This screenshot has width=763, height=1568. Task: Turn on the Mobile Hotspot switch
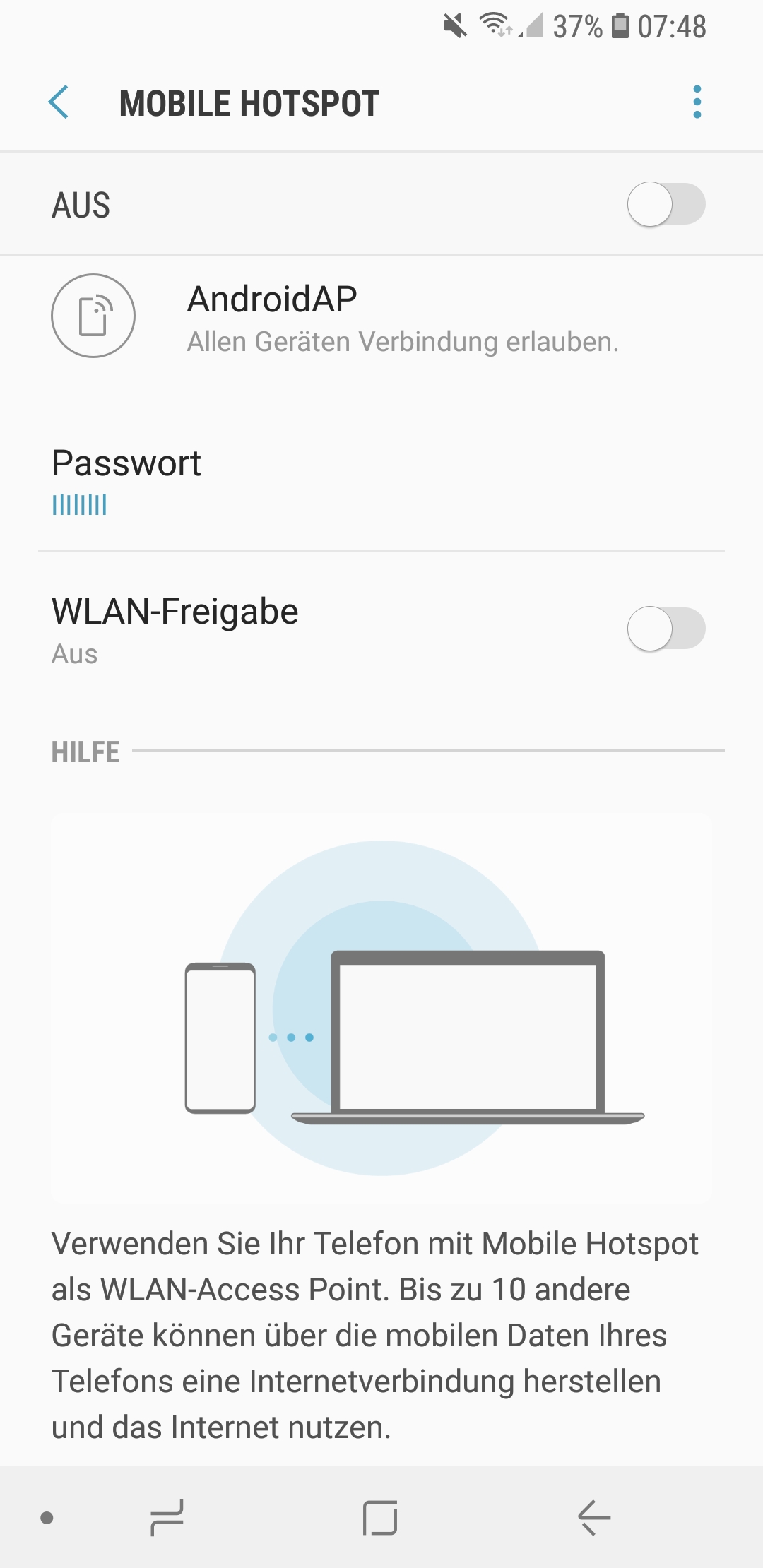pyautogui.click(x=666, y=205)
